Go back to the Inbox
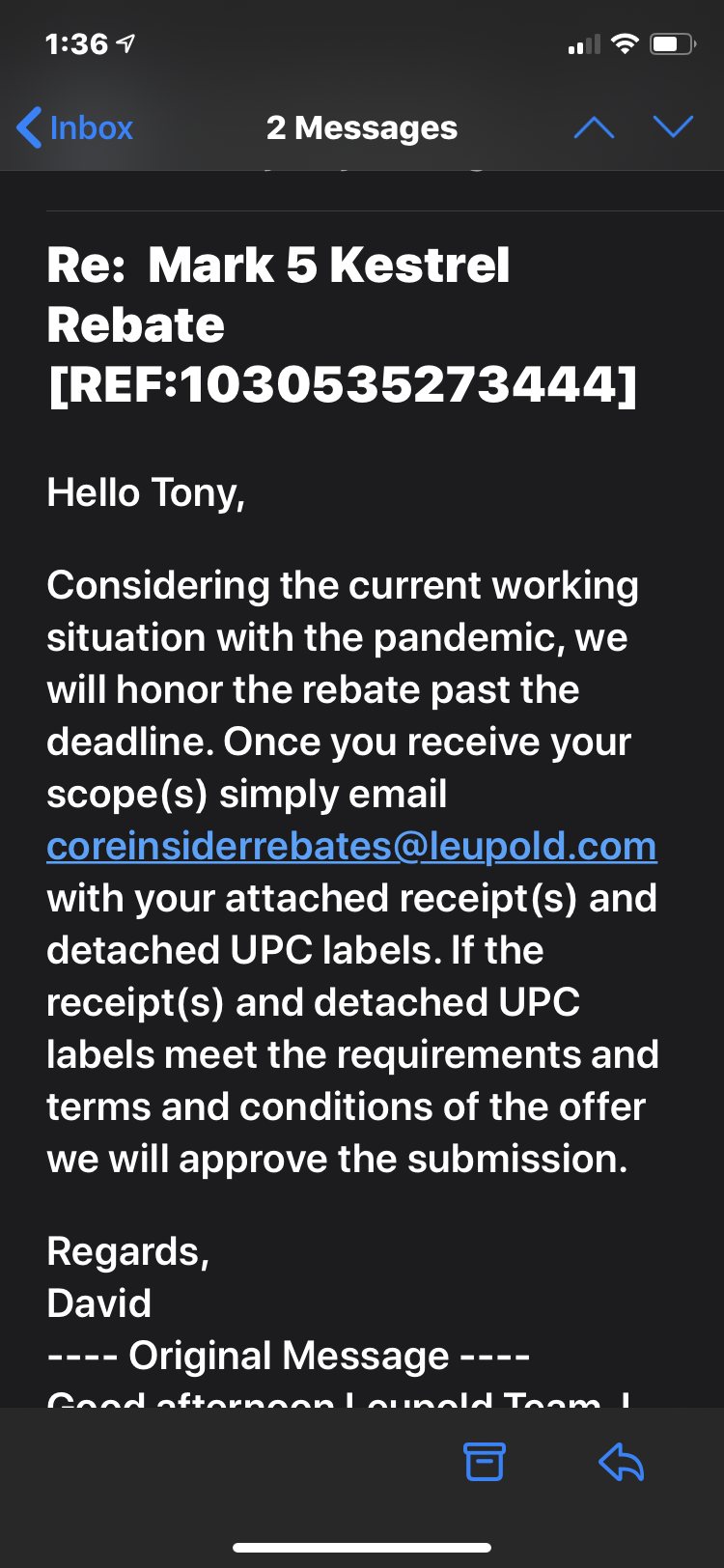Viewport: 724px width, 1568px height. coord(75,127)
